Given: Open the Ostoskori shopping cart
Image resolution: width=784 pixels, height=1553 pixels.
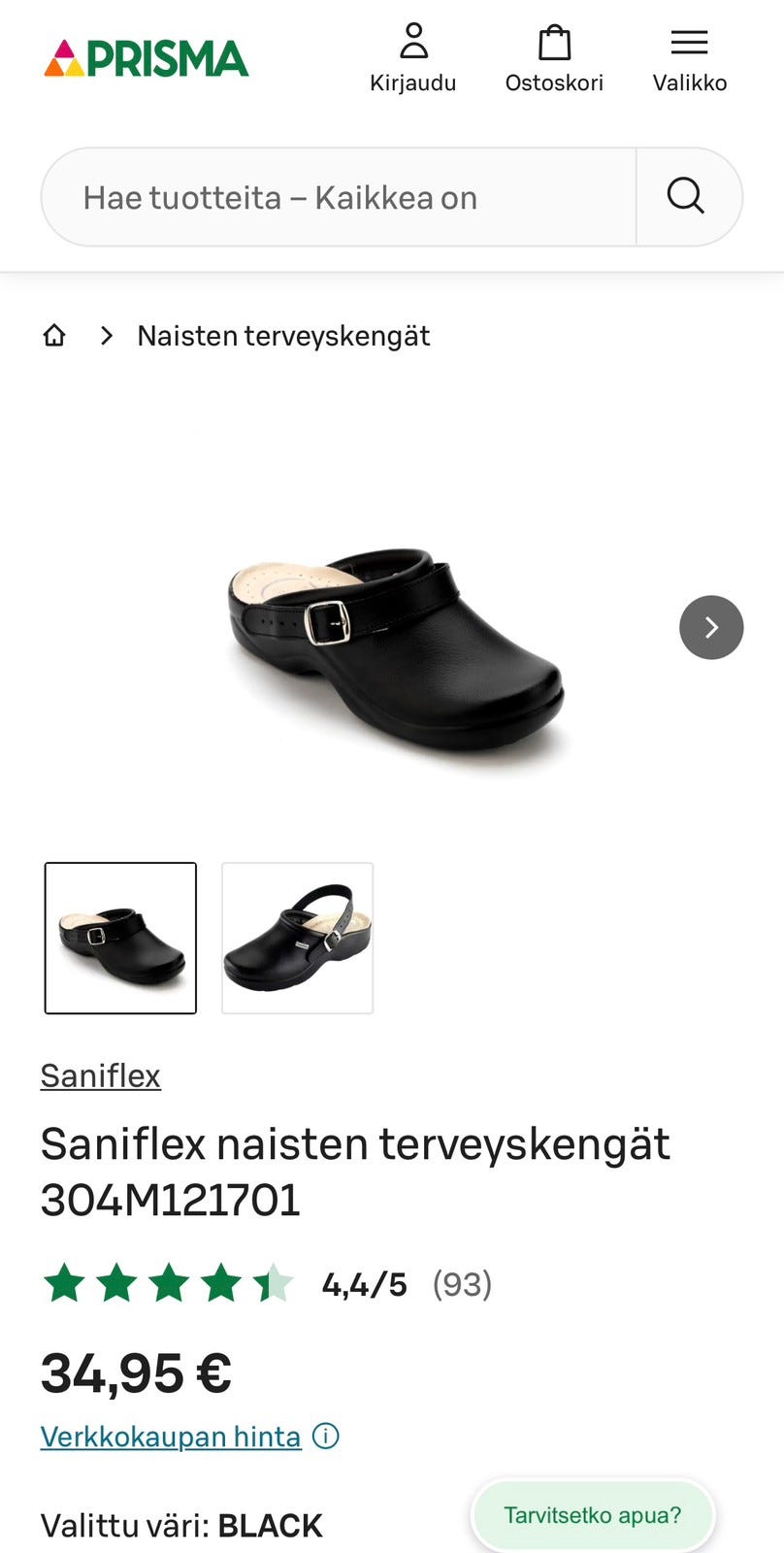Looking at the screenshot, I should (554, 58).
